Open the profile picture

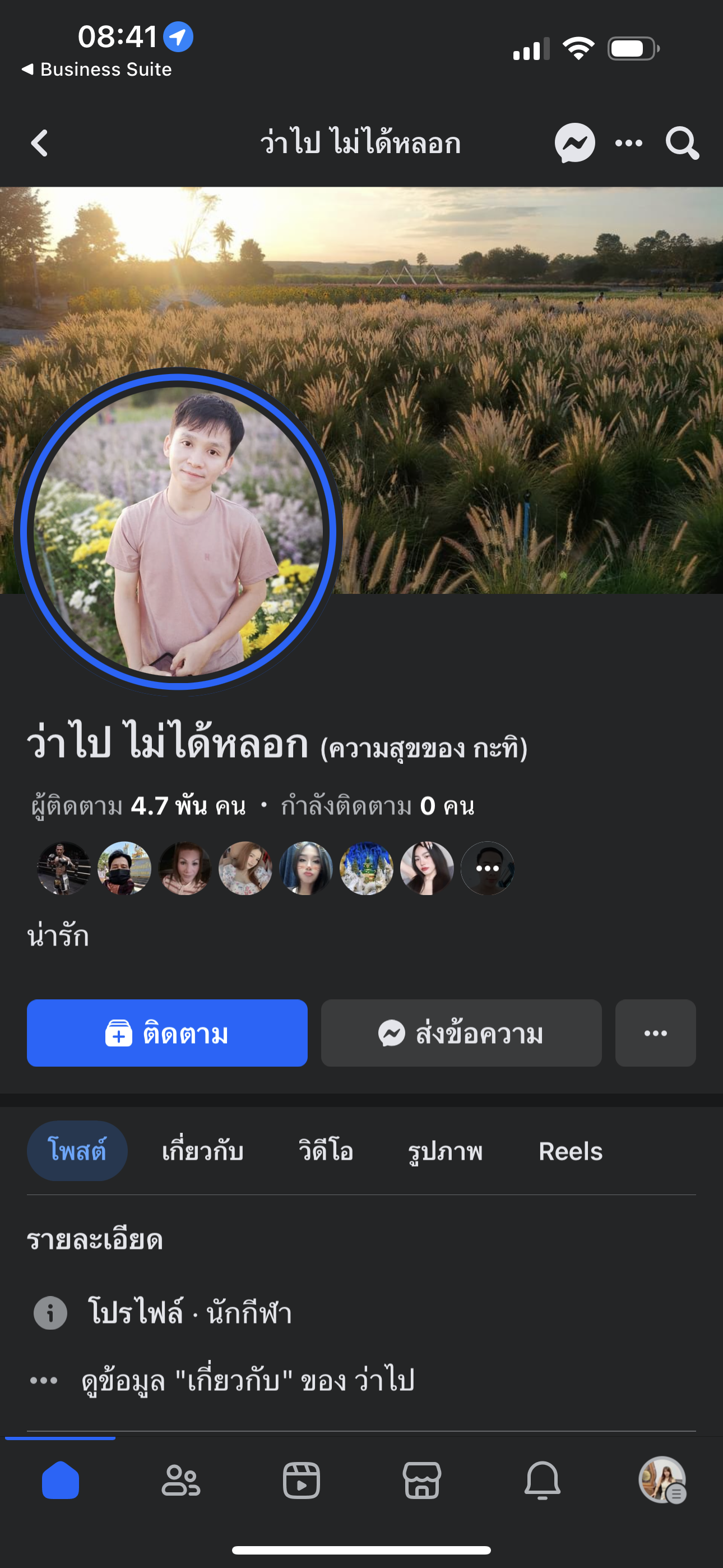[178, 531]
